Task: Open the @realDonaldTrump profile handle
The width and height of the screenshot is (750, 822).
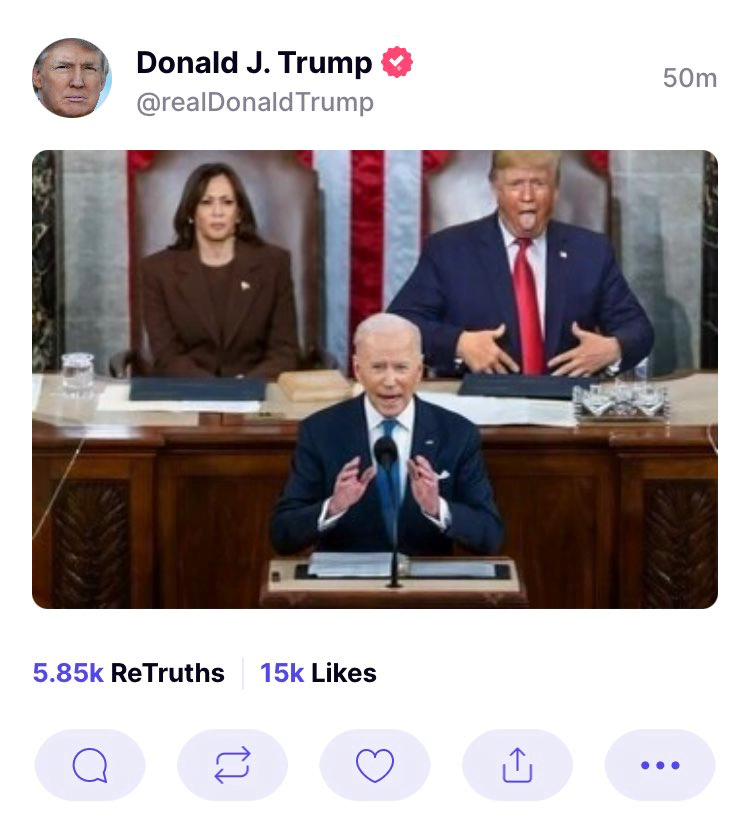Action: (254, 102)
